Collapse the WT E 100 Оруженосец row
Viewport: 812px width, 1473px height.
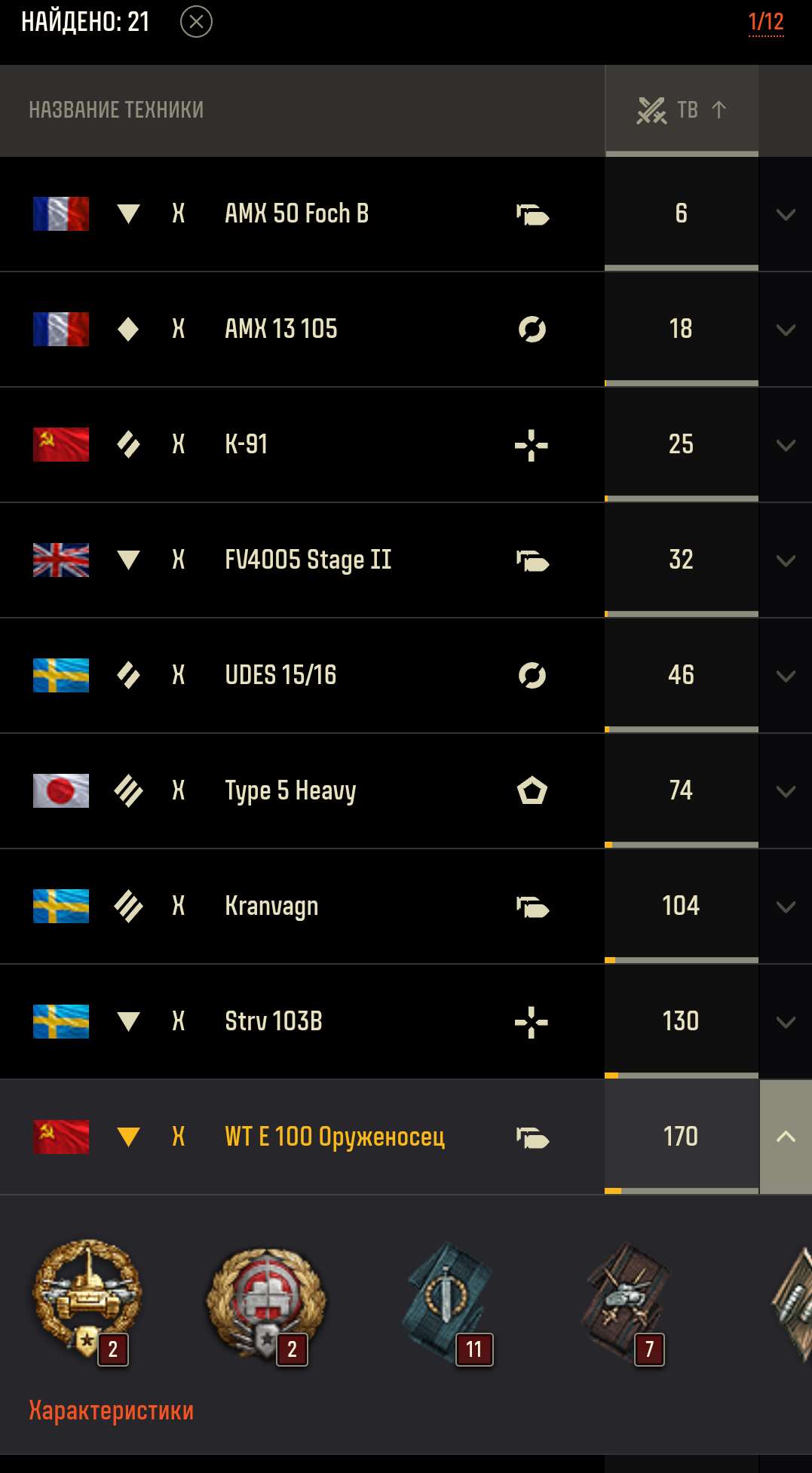point(785,1137)
